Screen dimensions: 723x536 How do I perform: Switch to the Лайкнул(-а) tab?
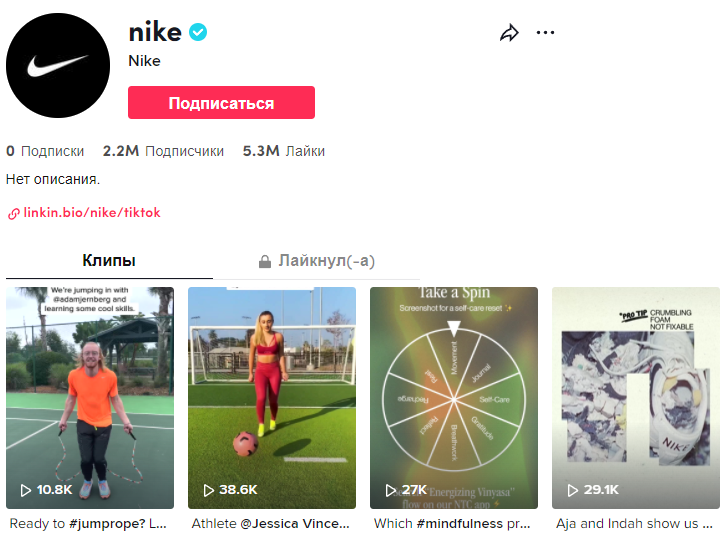[x=316, y=261]
